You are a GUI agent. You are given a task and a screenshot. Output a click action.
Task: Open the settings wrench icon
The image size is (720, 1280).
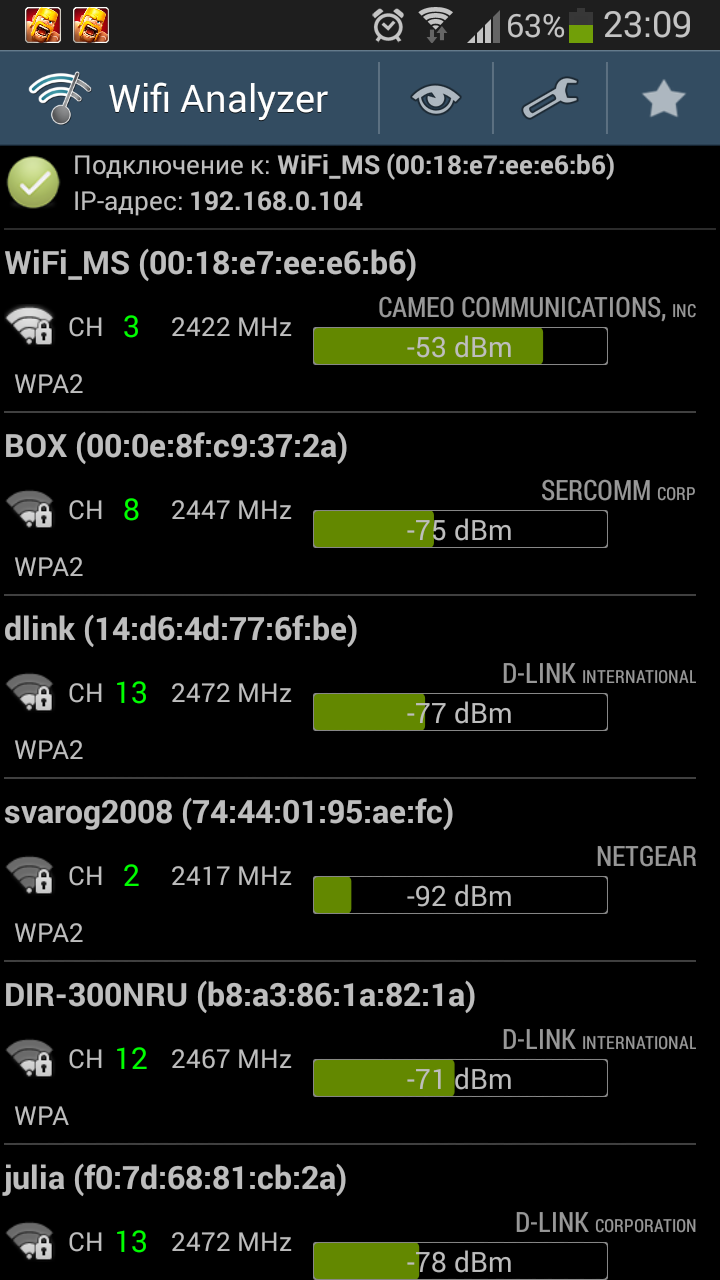pyautogui.click(x=550, y=98)
